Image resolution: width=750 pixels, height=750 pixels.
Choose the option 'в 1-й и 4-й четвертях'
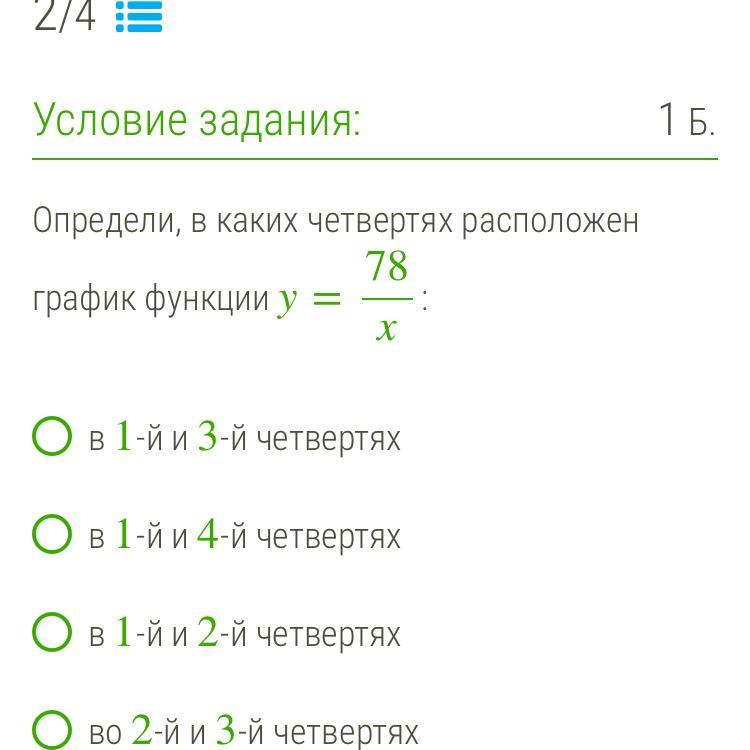[52, 535]
